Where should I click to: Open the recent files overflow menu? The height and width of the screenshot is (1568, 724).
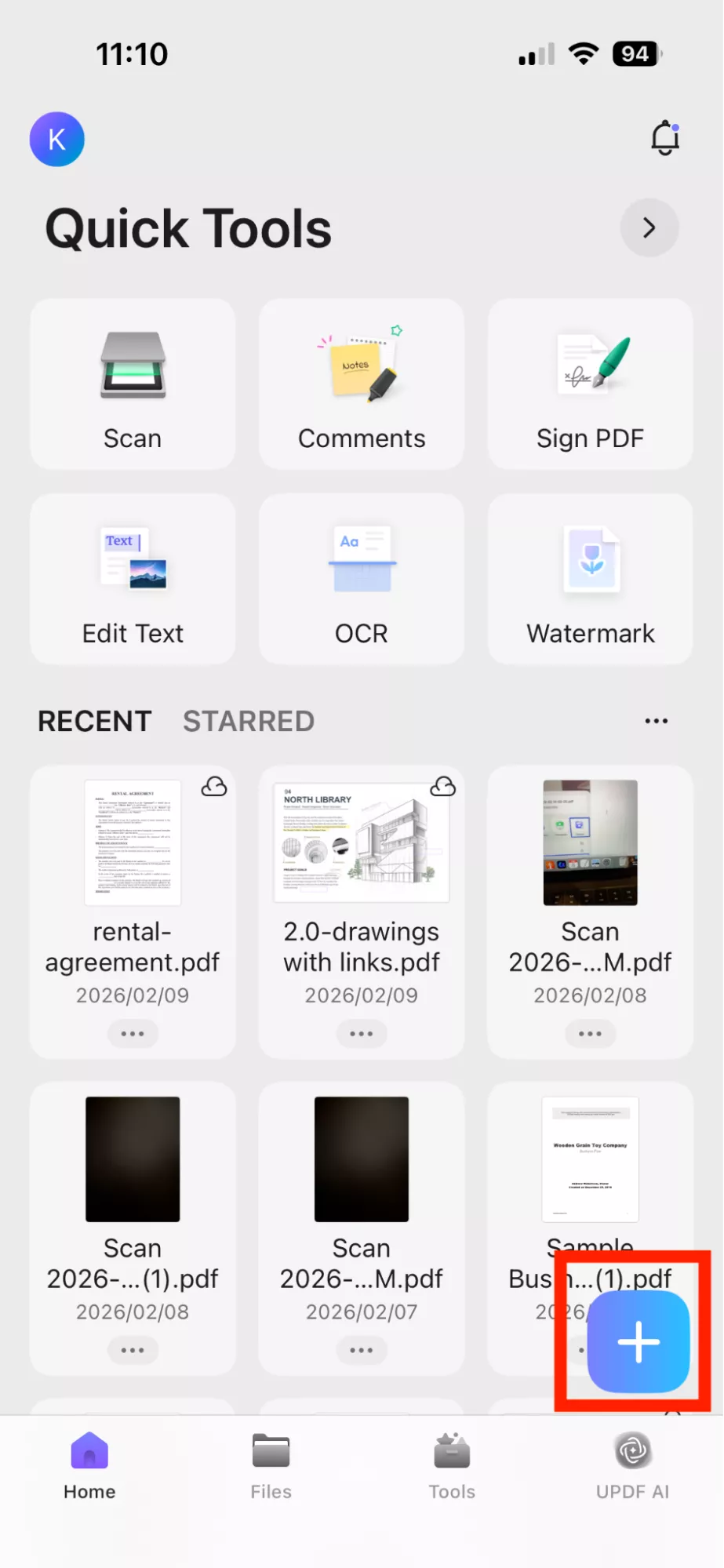pyautogui.click(x=656, y=720)
